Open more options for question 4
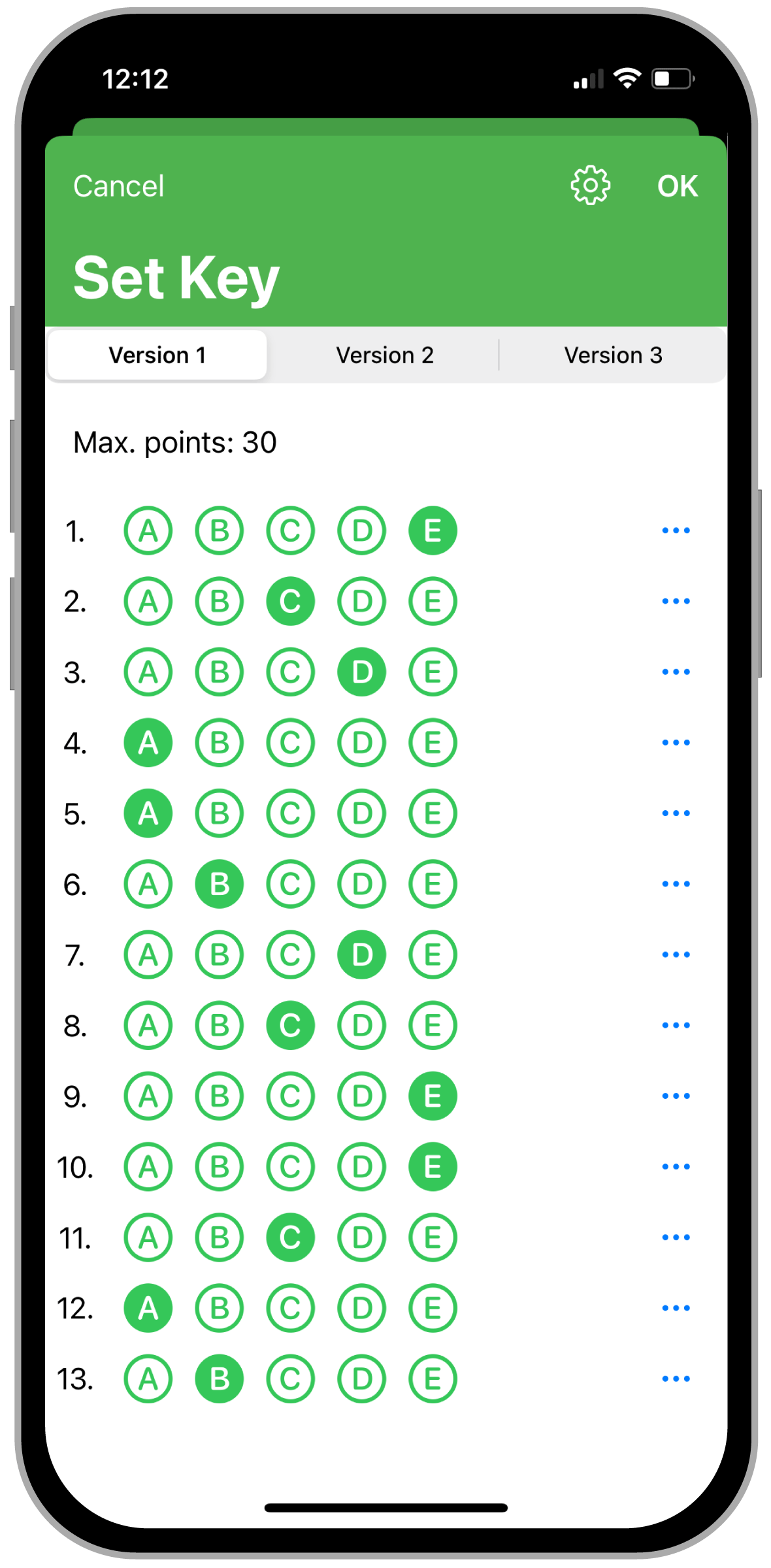This screenshot has width=771, height=1568. pos(676,742)
